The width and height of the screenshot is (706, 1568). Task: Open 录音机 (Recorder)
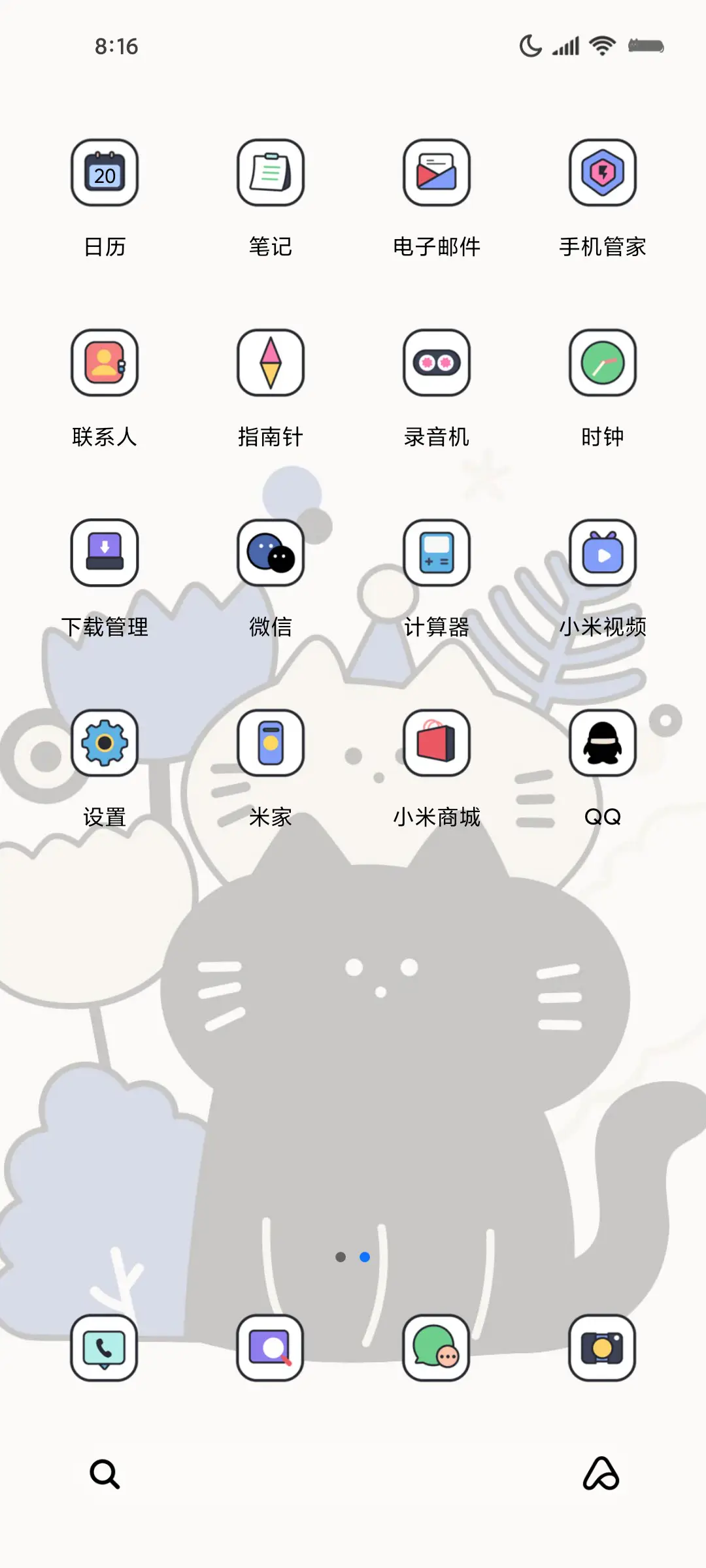[437, 363]
